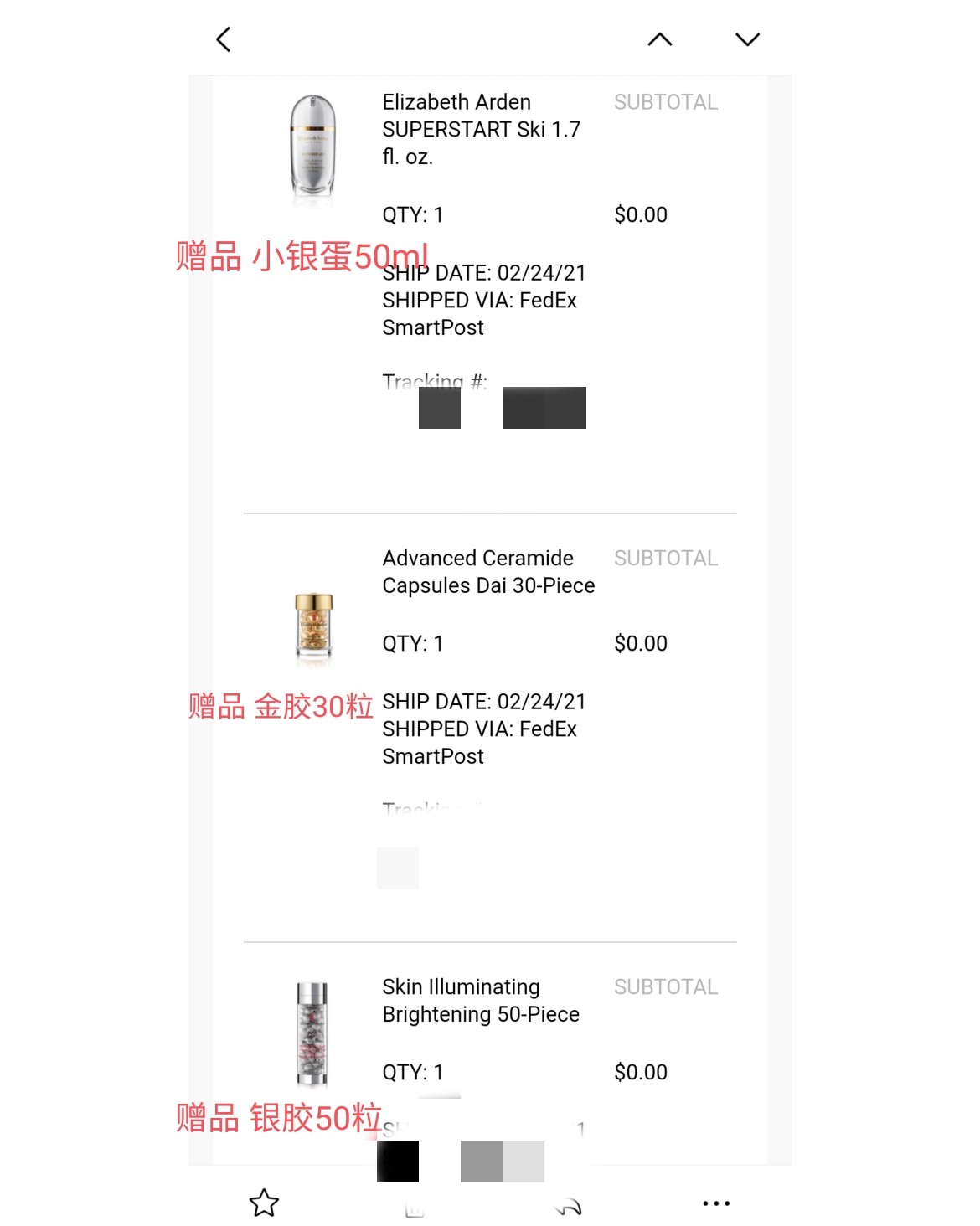Viewport: 980px width, 1226px height.
Task: Tap the forward/share arrow icon
Action: point(570,1206)
